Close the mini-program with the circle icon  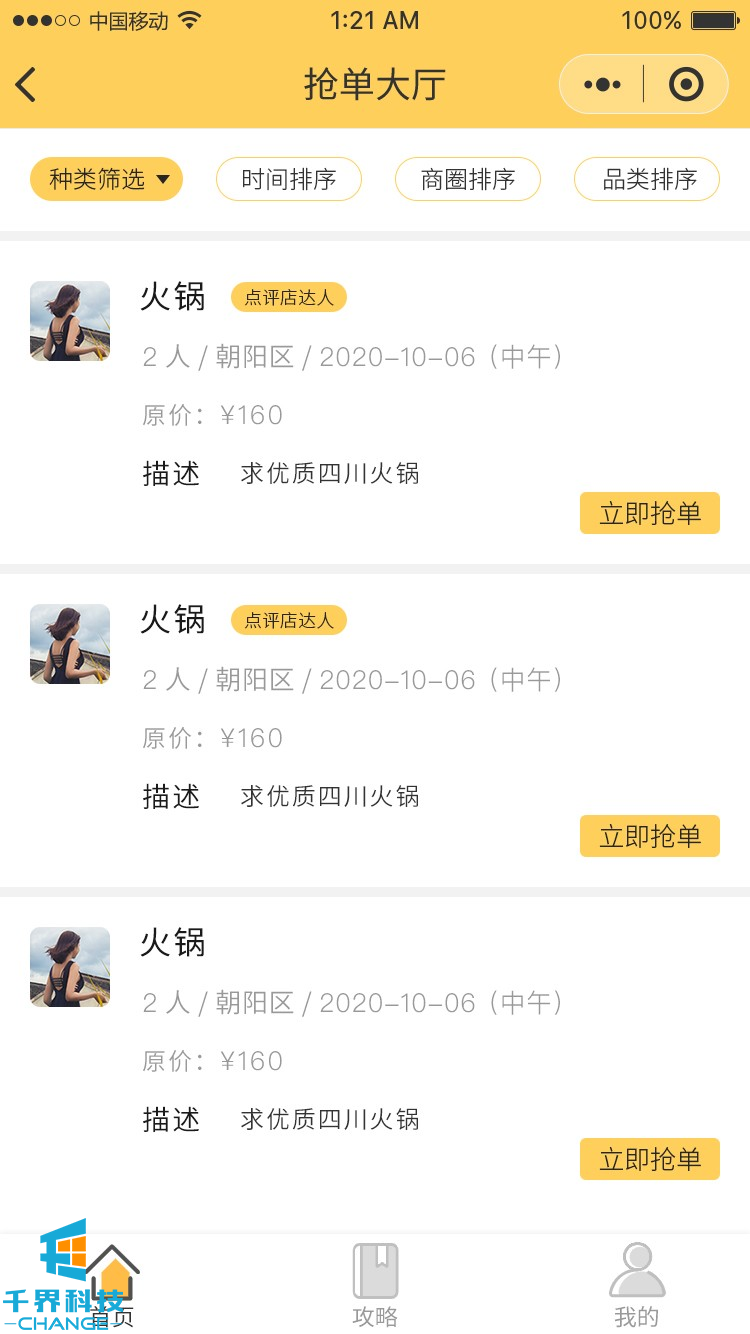click(686, 85)
